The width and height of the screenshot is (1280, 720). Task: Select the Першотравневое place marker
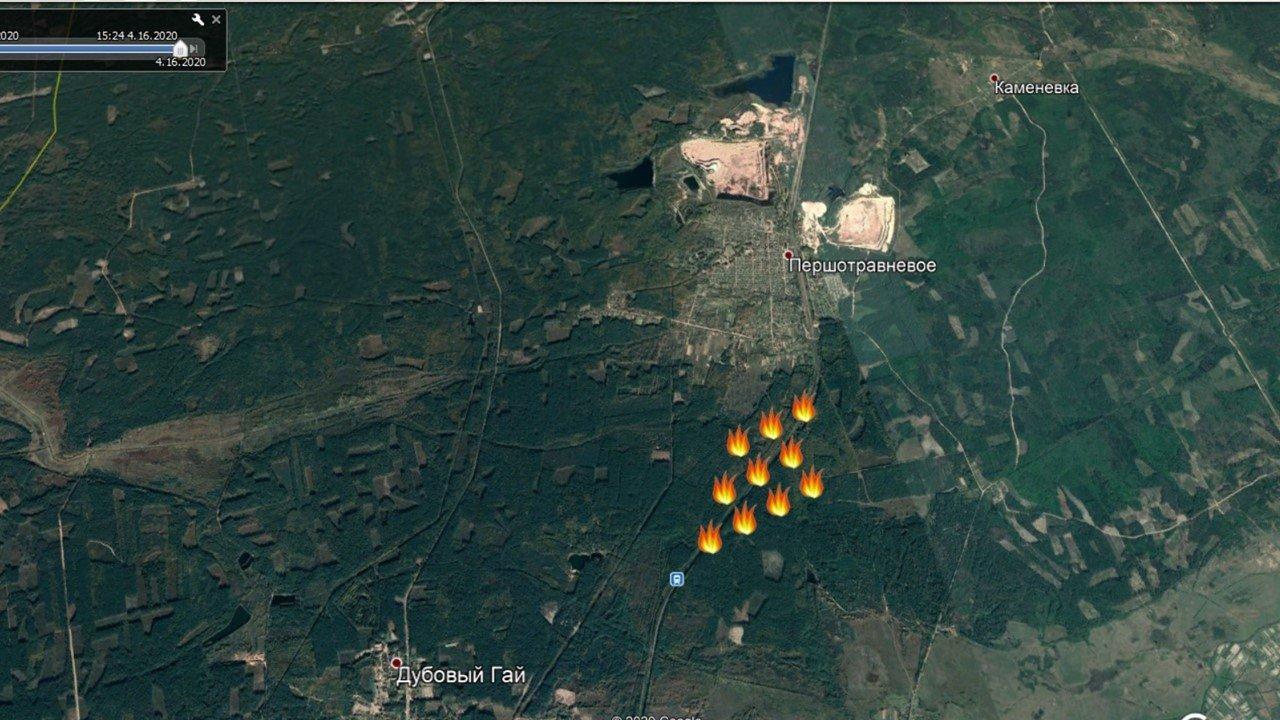coord(788,254)
